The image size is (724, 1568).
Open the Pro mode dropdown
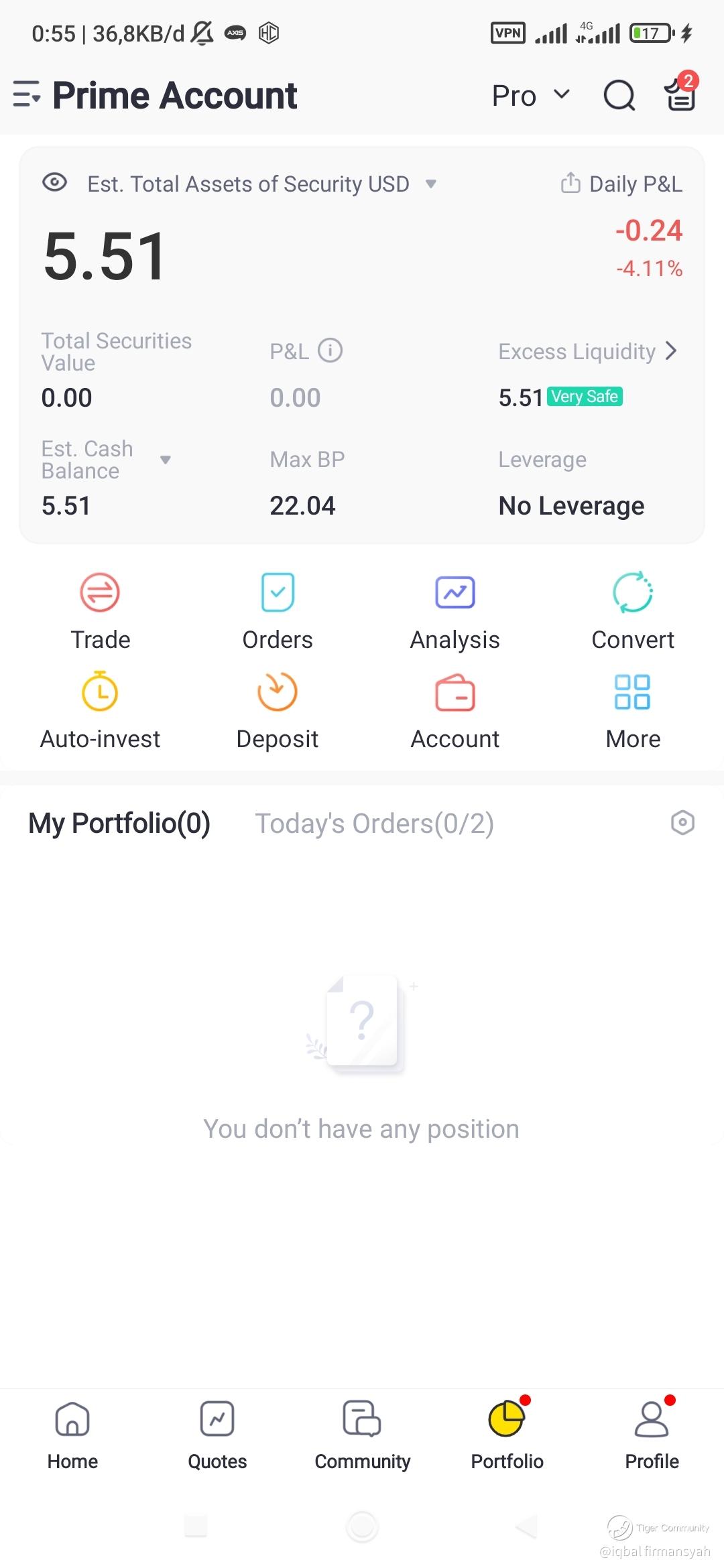[530, 95]
